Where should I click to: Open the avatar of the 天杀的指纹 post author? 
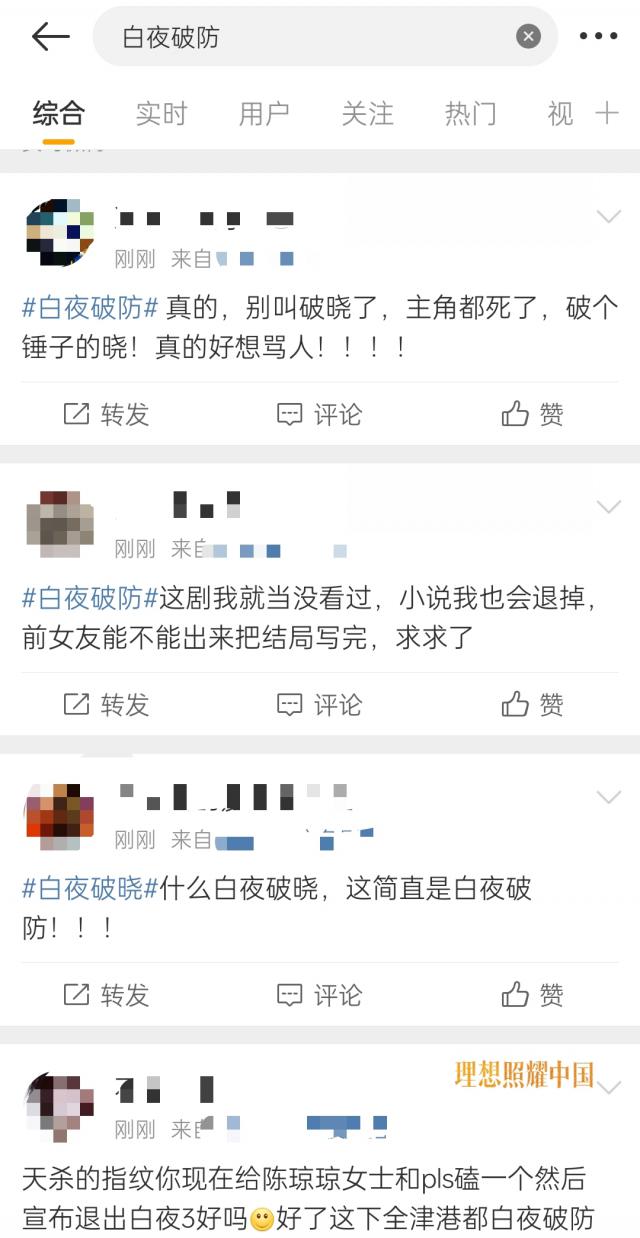[59, 1107]
